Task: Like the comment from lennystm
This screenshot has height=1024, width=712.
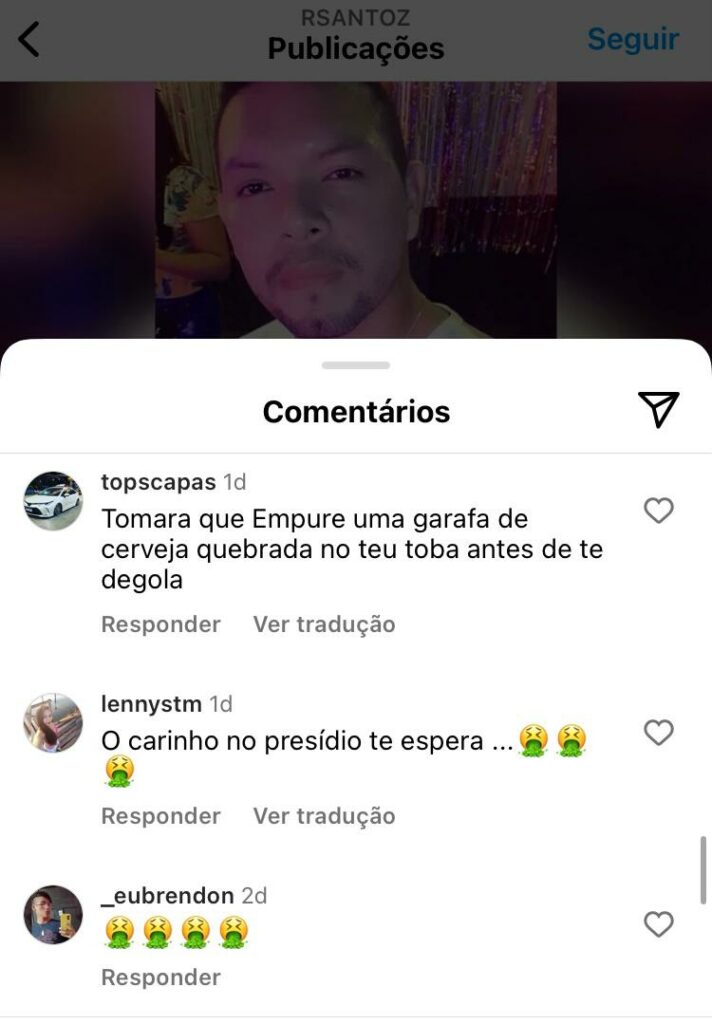Action: 658,733
